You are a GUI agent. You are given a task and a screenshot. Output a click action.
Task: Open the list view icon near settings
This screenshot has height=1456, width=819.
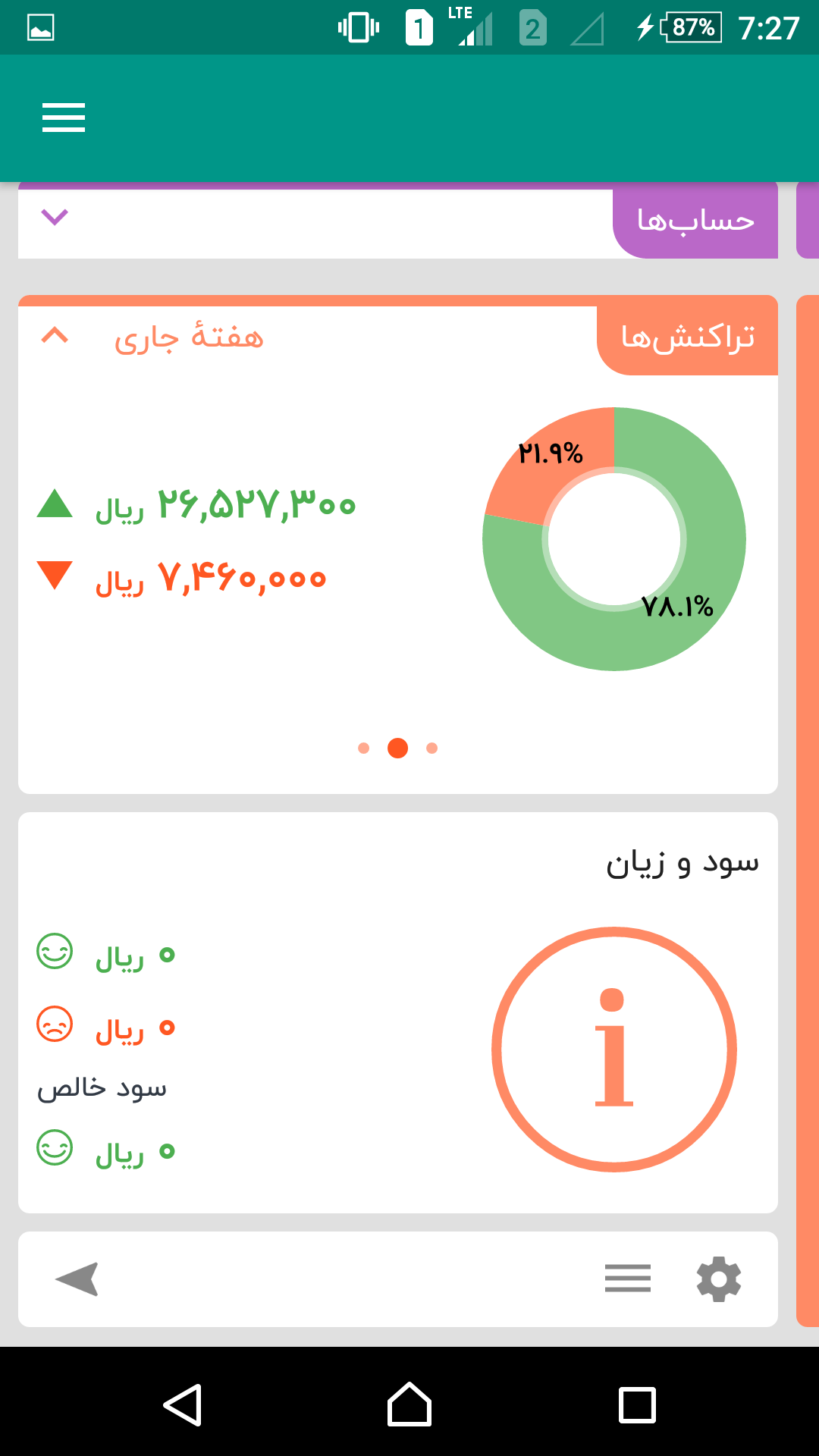point(627,1278)
